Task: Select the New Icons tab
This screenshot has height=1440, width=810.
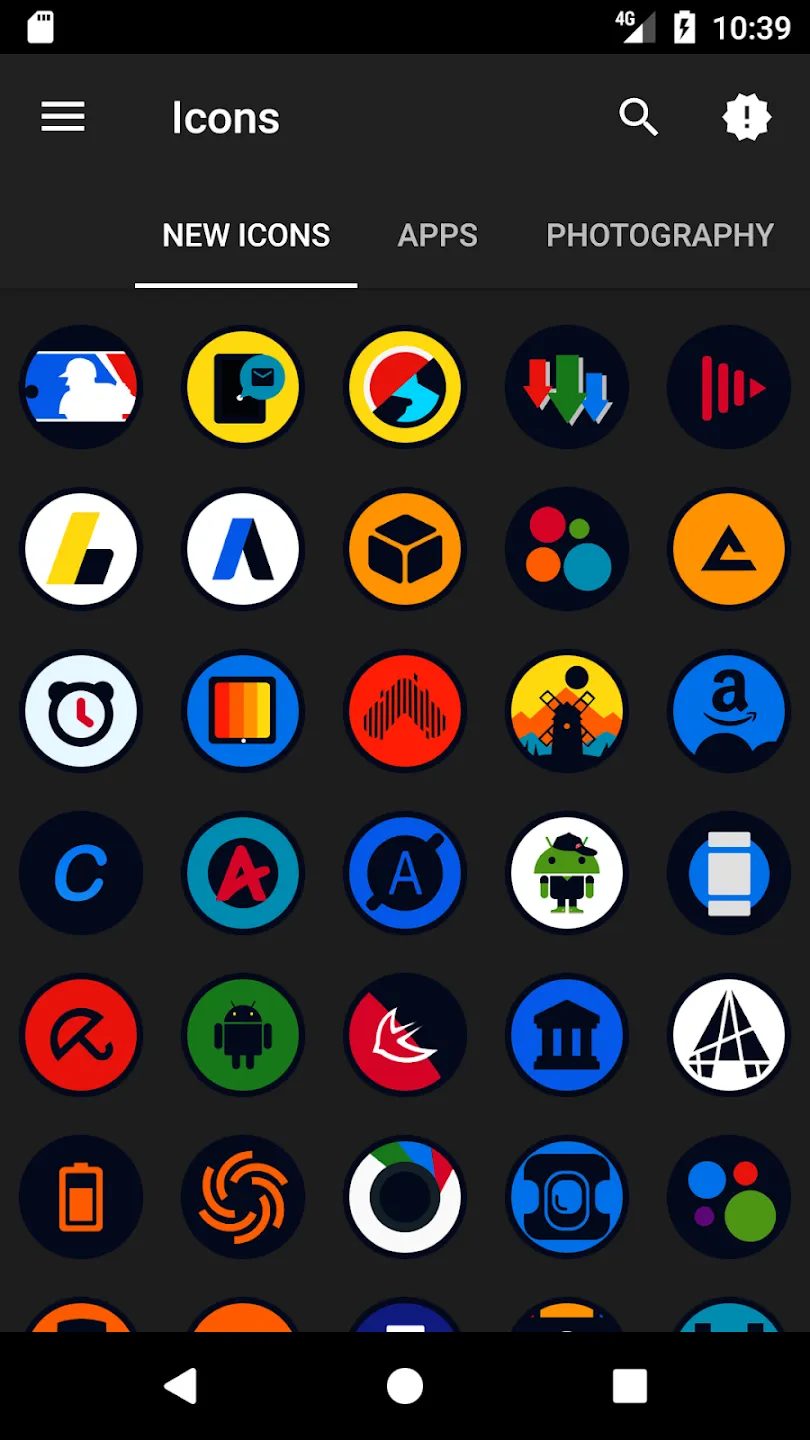Action: click(246, 235)
